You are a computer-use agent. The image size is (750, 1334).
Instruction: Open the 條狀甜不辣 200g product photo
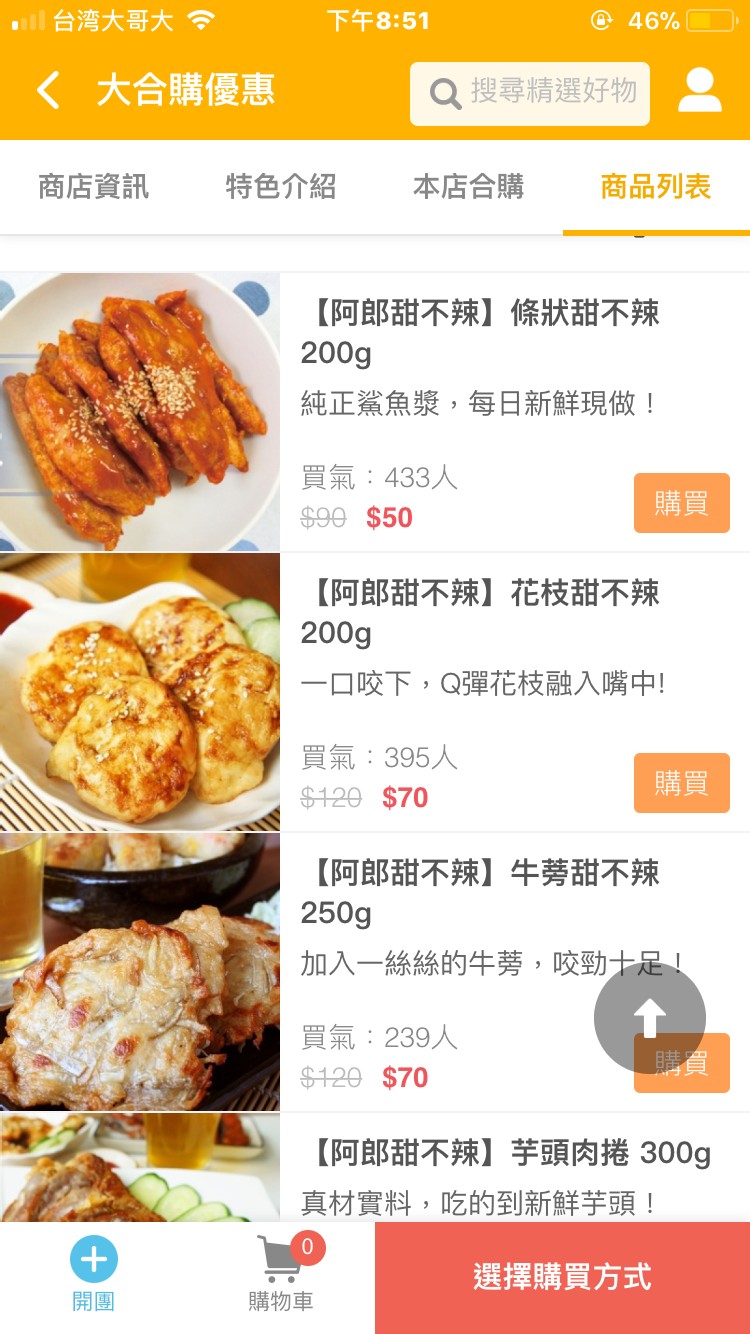click(140, 412)
